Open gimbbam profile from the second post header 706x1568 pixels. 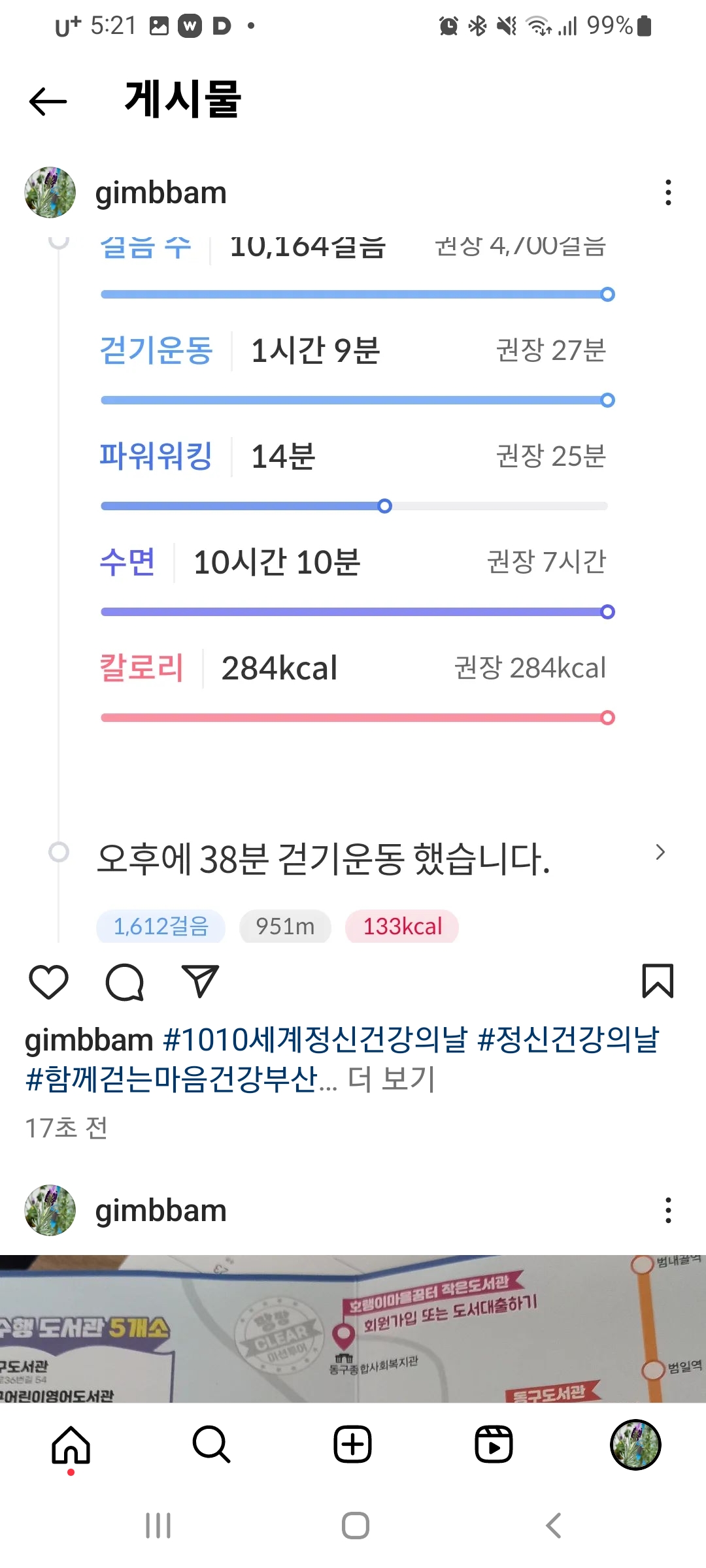point(160,1211)
